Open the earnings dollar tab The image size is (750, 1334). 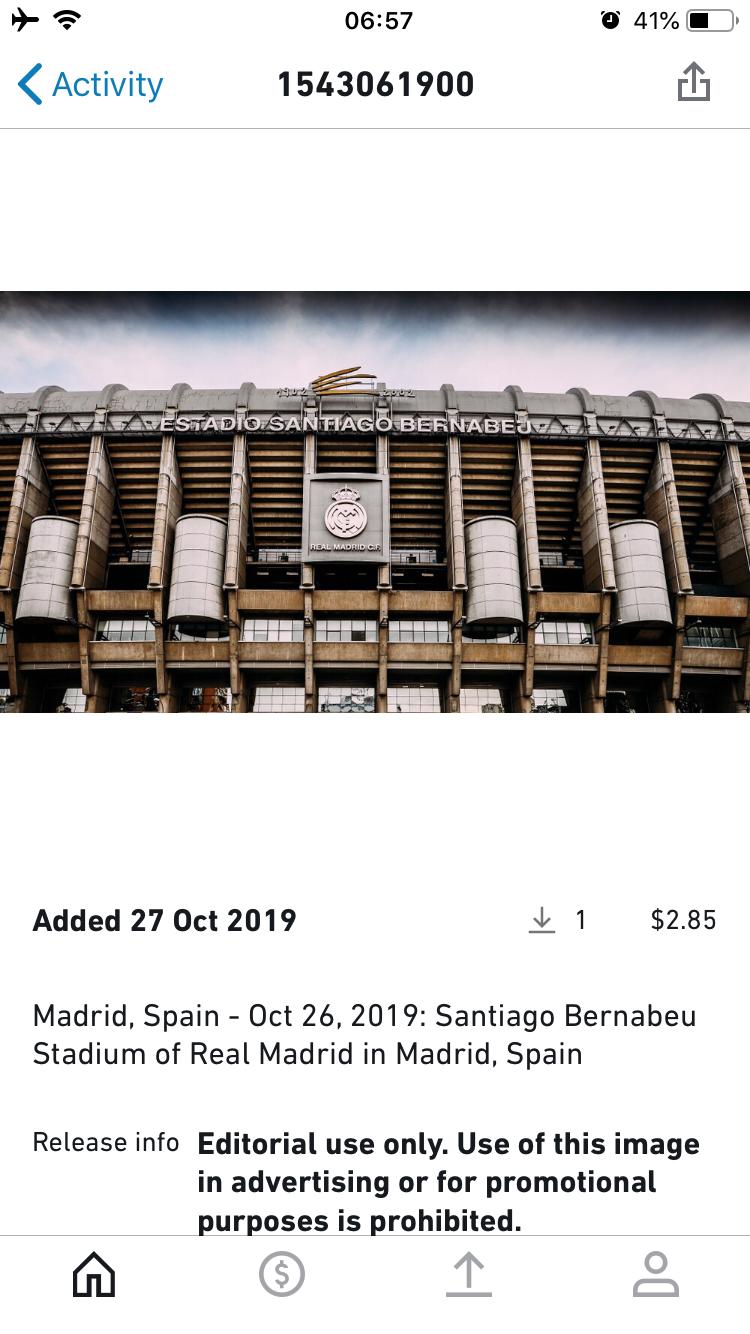click(281, 1274)
